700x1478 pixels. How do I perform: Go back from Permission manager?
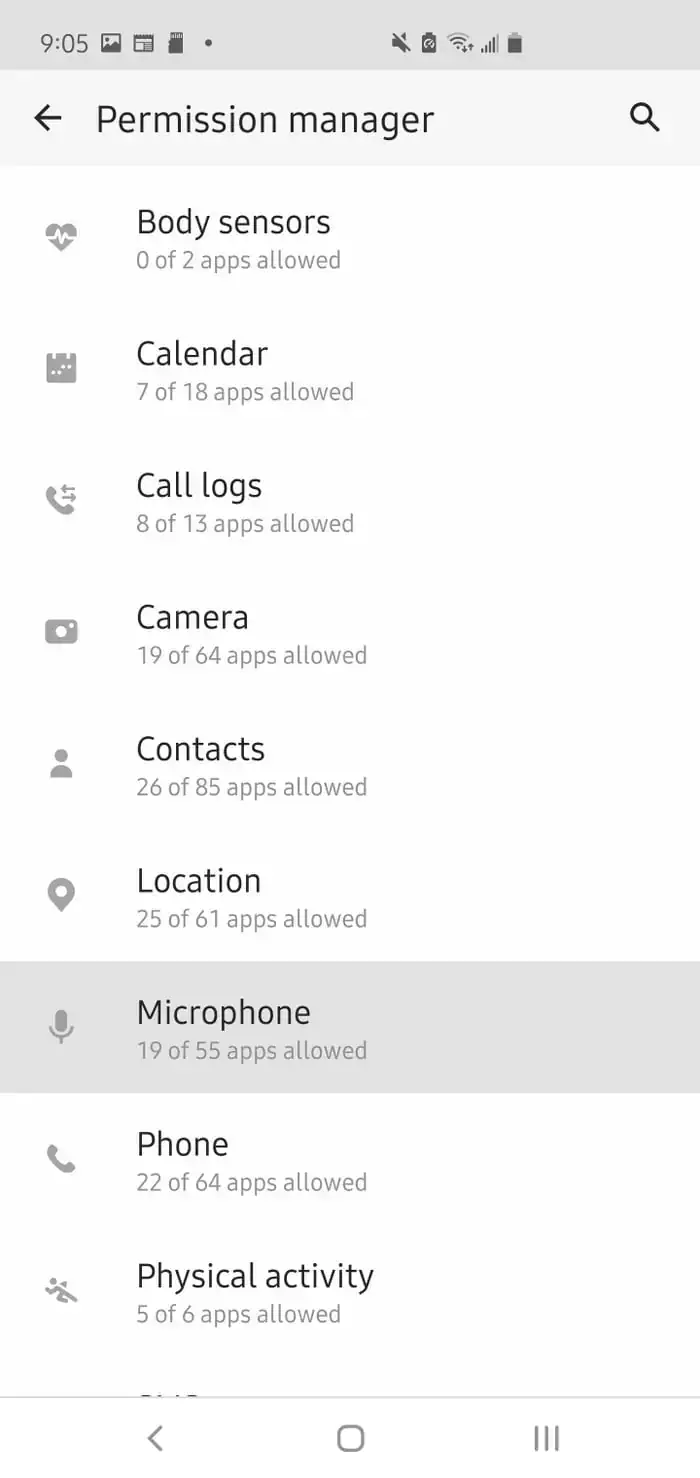(48, 118)
